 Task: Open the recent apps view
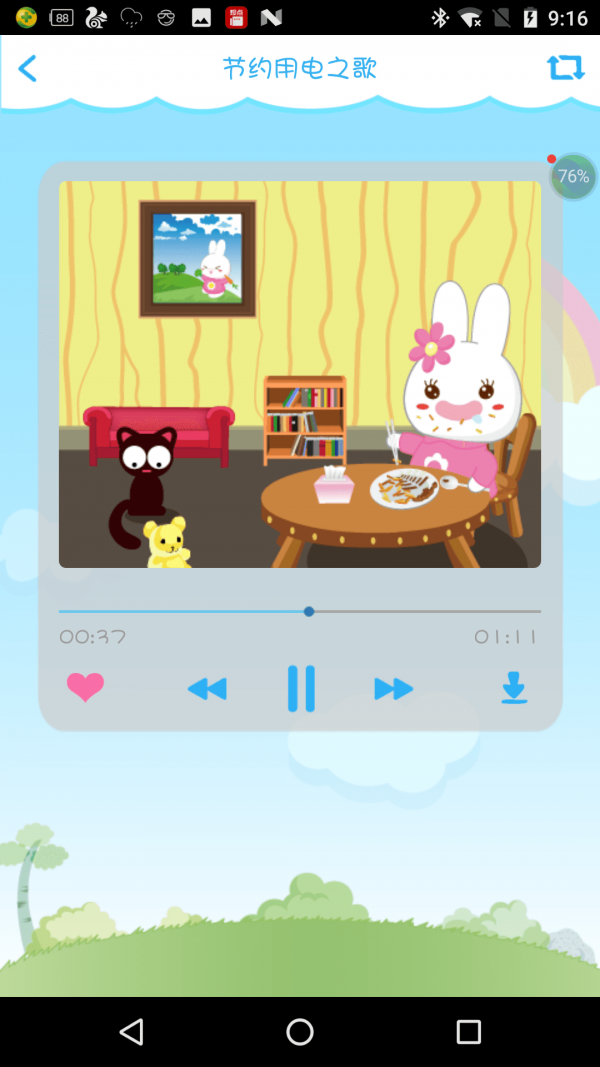468,1031
